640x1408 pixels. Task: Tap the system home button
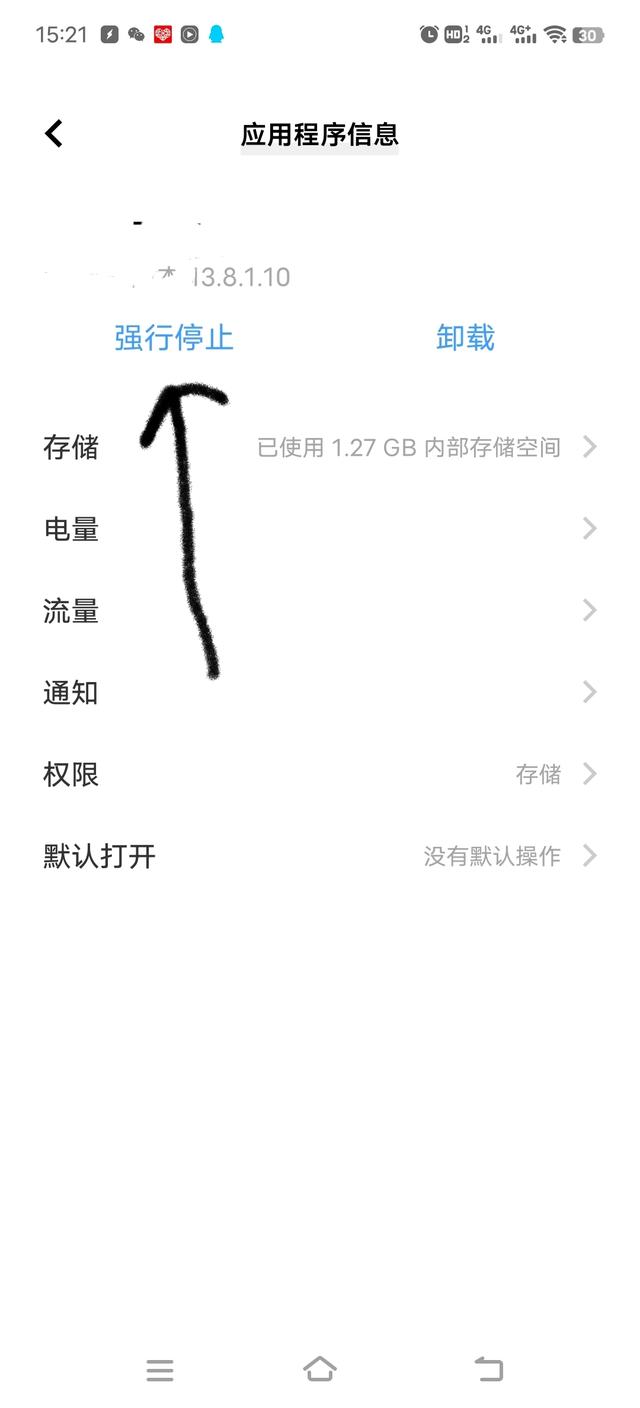click(320, 1369)
